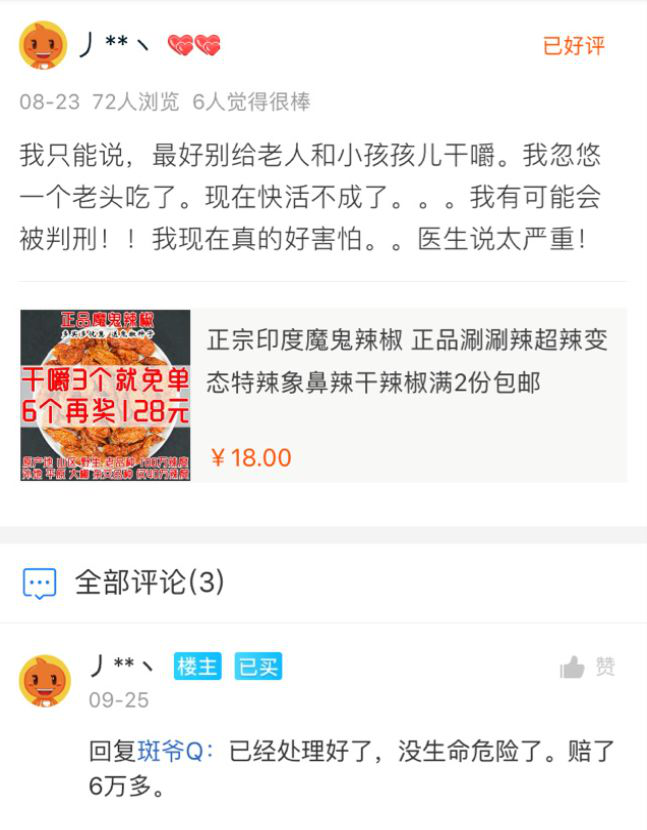Viewport: 647px width, 830px height.
Task: Open the commenter's avatar beside the 楼主 tag
Action: (44, 681)
